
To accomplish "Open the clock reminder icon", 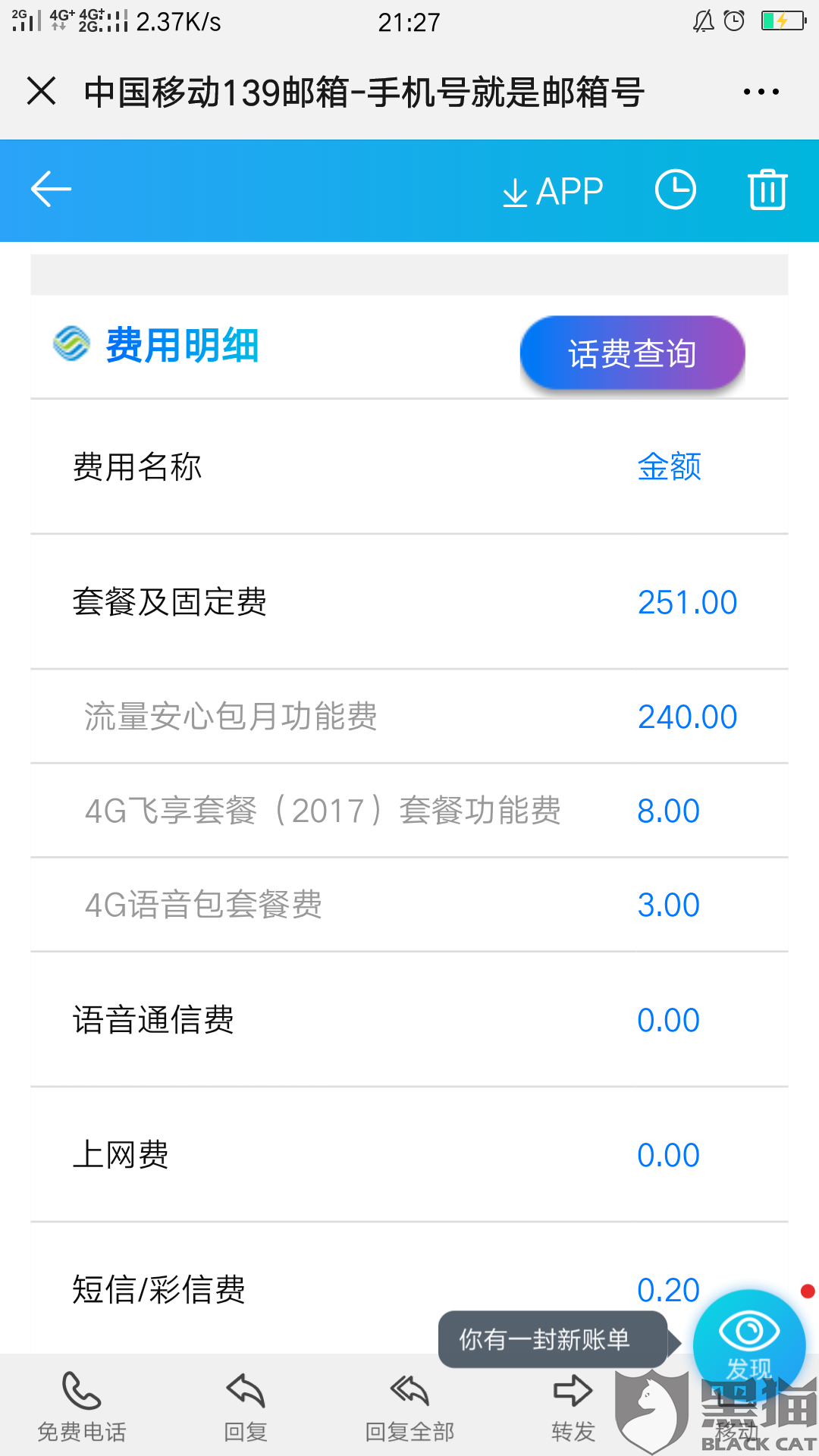I will click(x=675, y=190).
